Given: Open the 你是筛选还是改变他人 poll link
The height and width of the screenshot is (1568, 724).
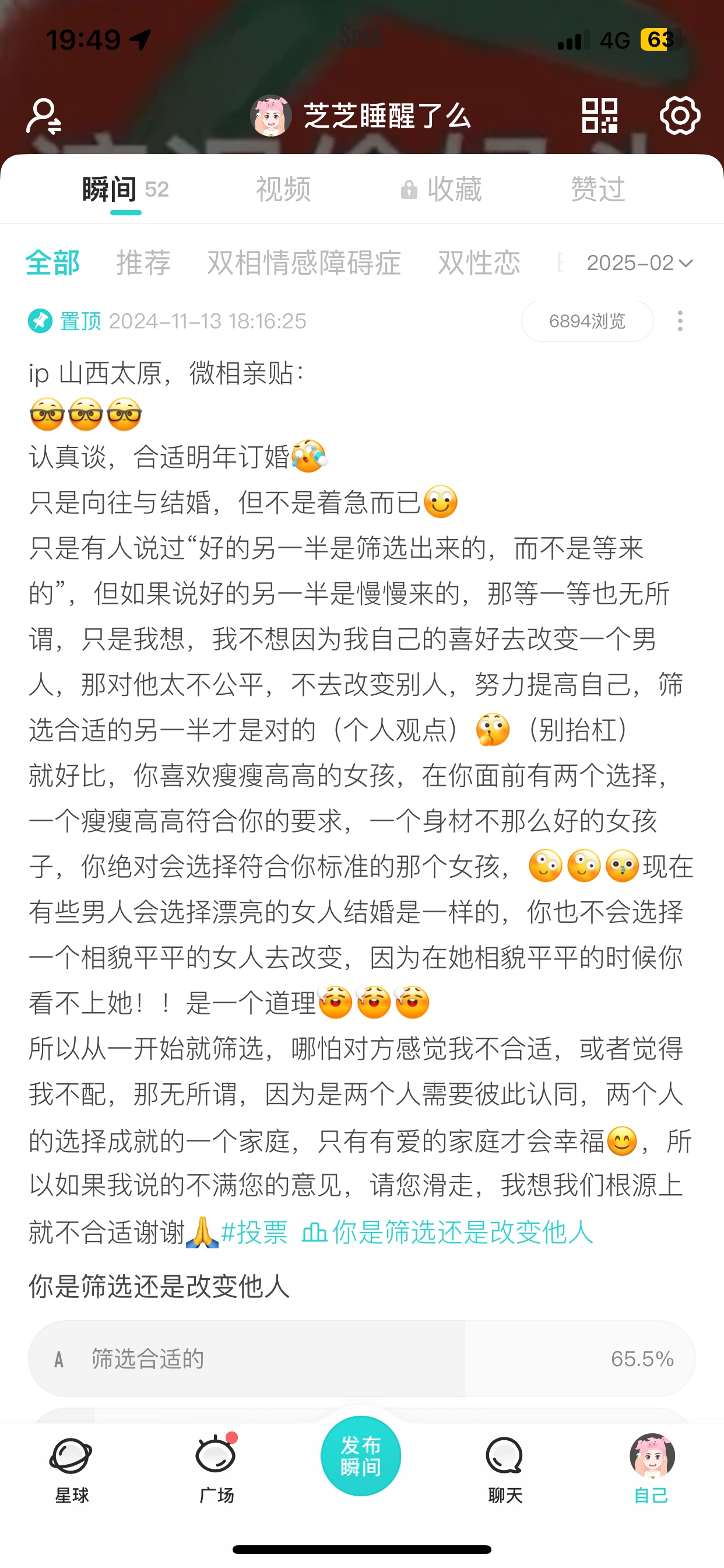Looking at the screenshot, I should (x=448, y=1233).
